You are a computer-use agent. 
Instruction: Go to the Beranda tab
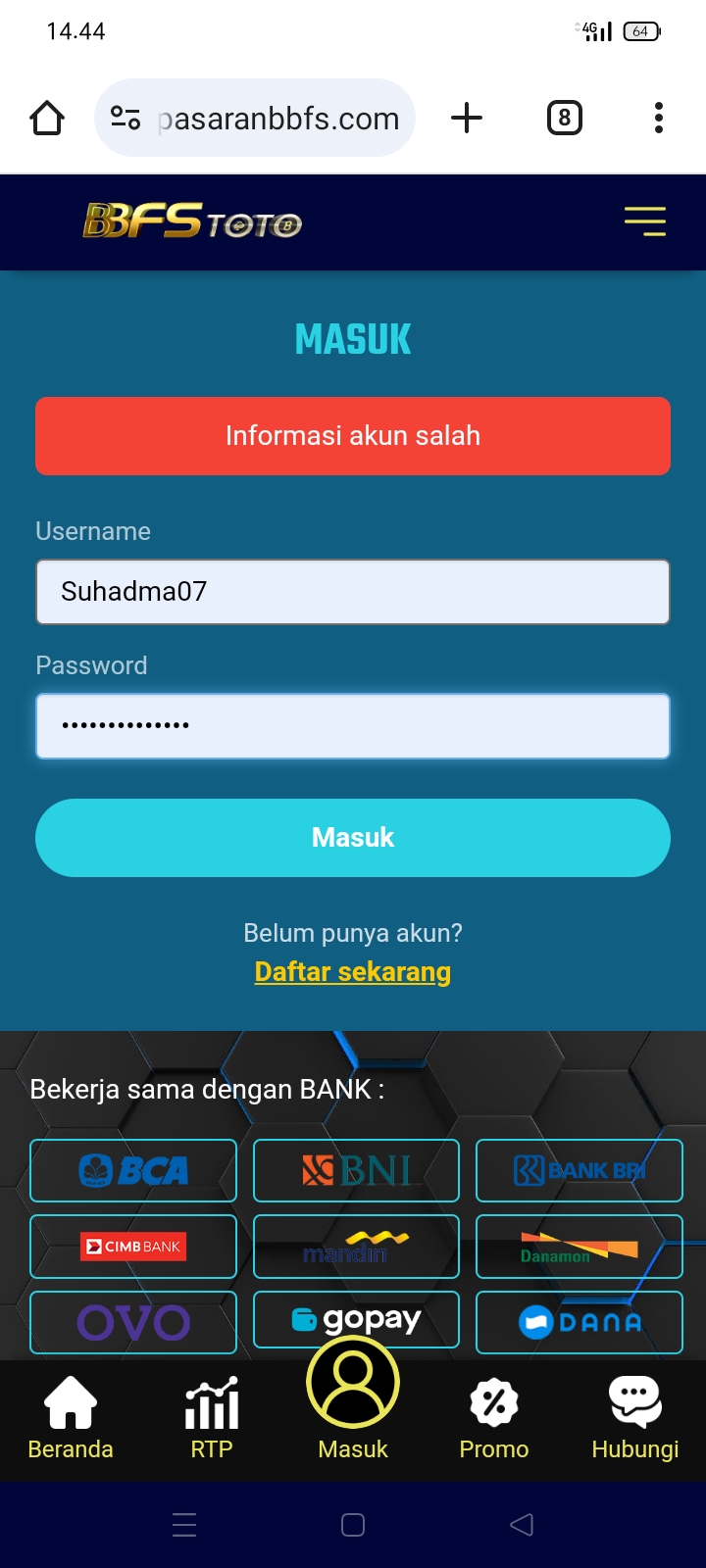coord(71,1418)
